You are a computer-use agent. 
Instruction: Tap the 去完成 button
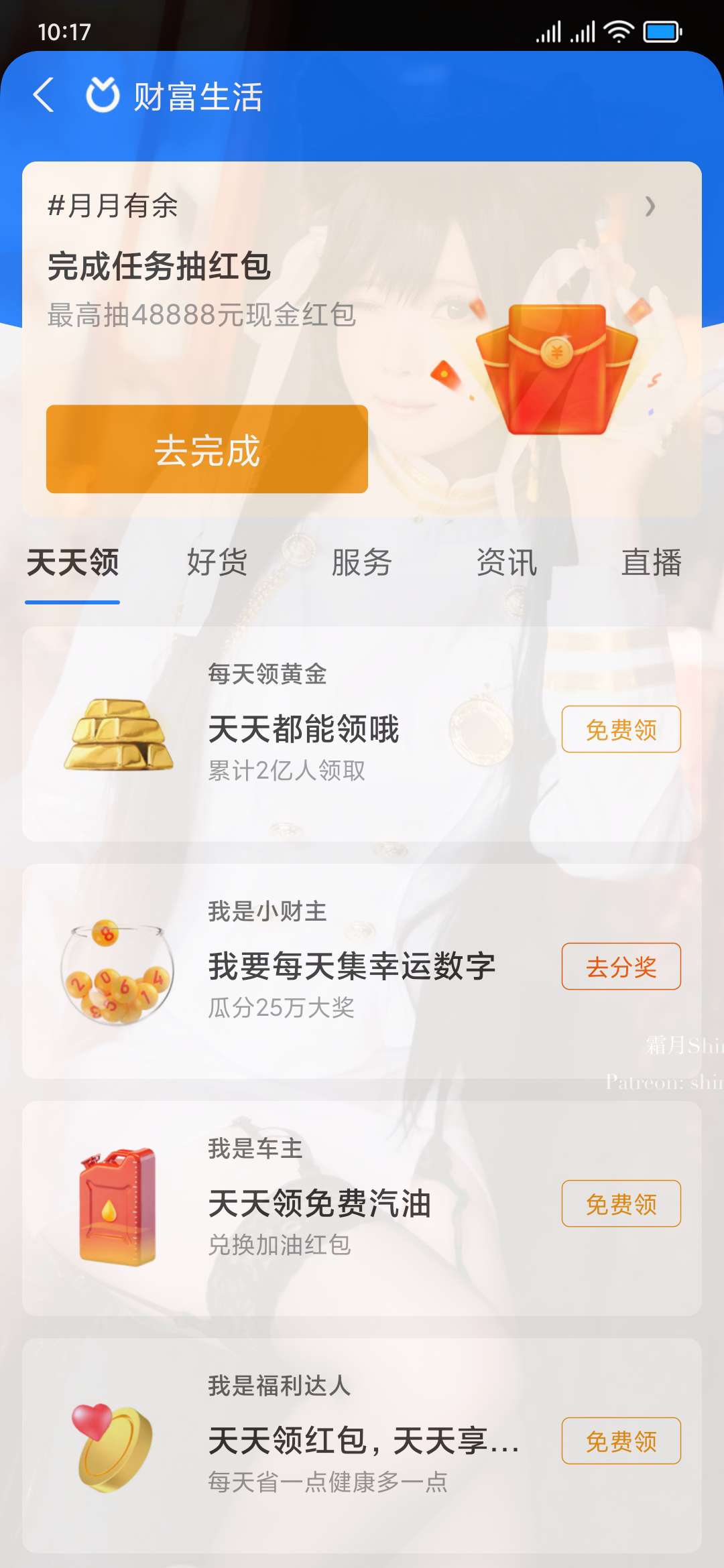coord(206,449)
